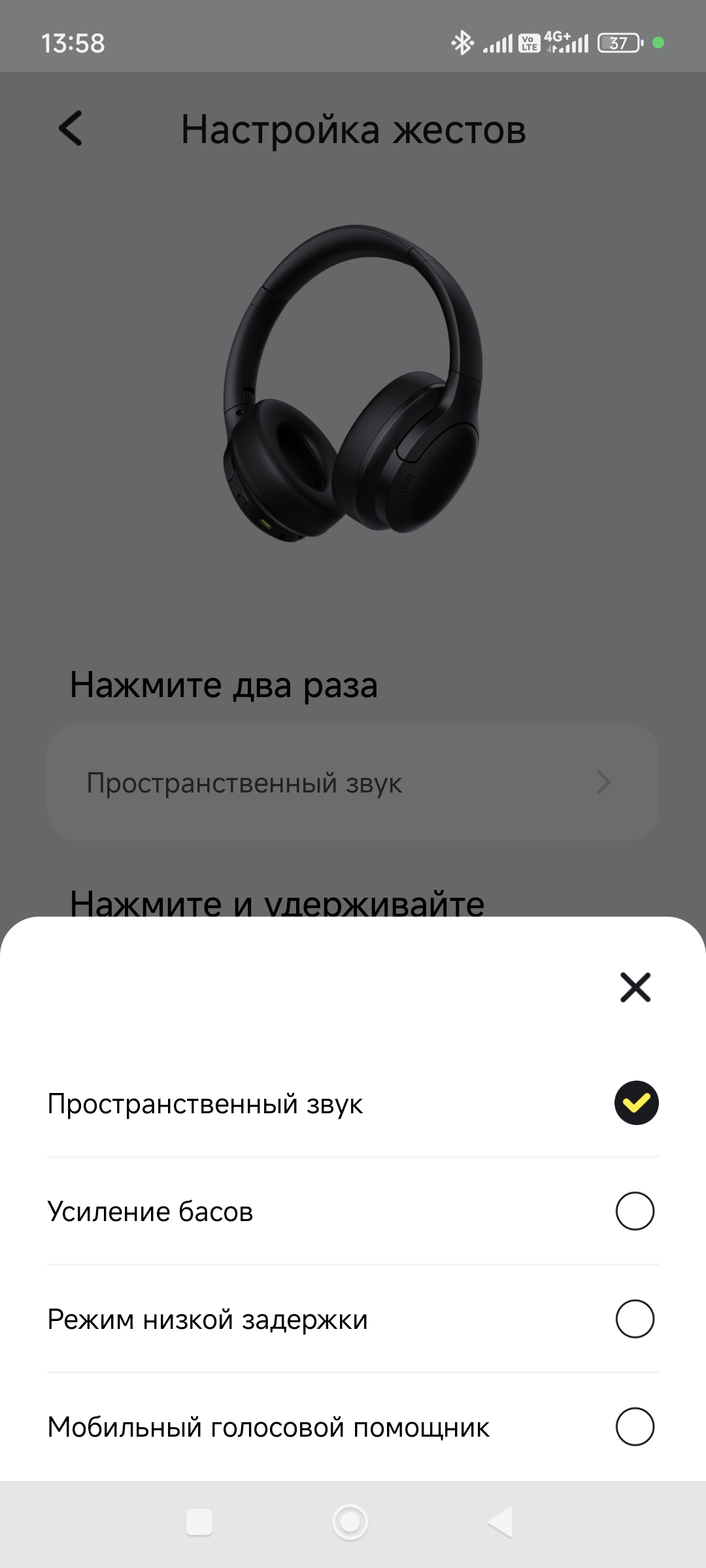Choose Усиление басов option

click(x=634, y=1211)
